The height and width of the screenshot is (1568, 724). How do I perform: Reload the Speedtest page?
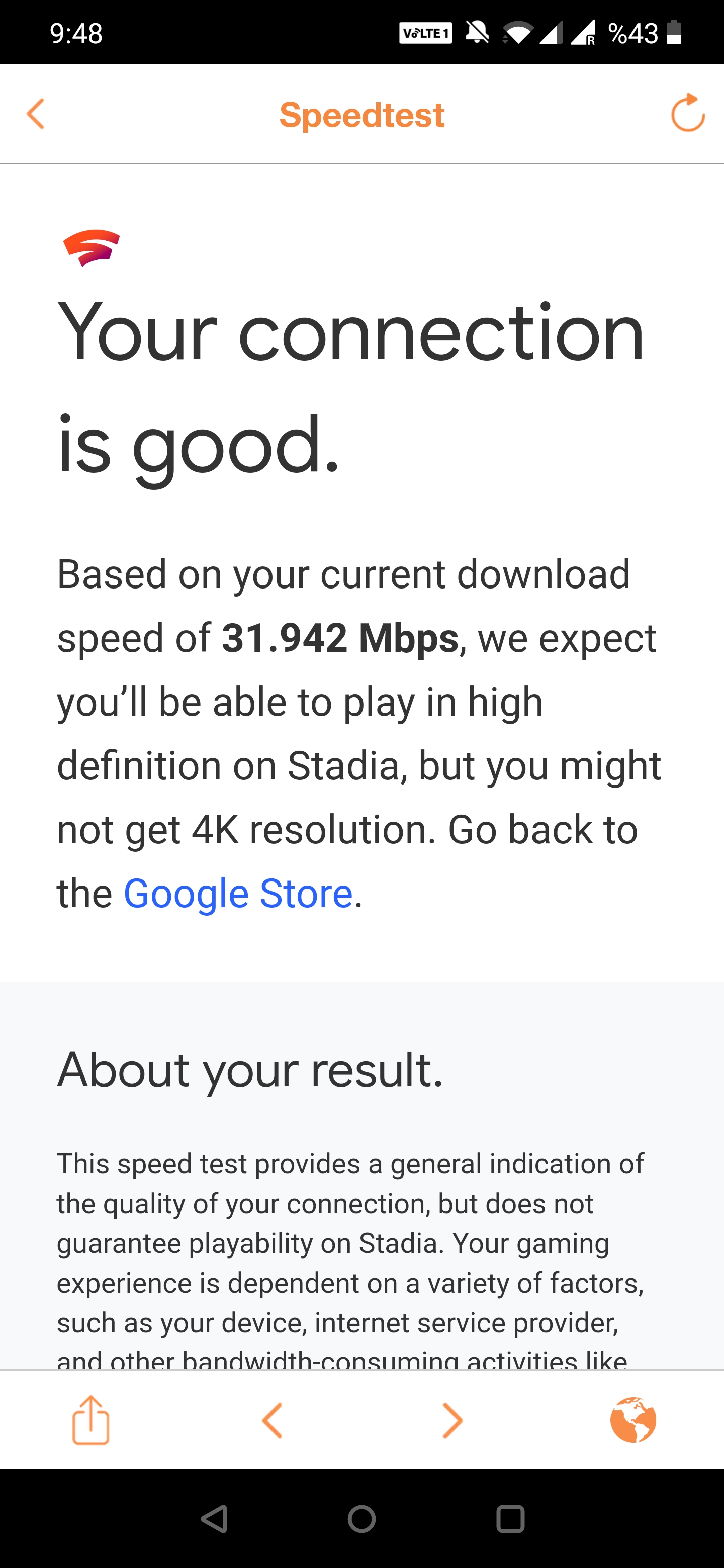tap(687, 113)
